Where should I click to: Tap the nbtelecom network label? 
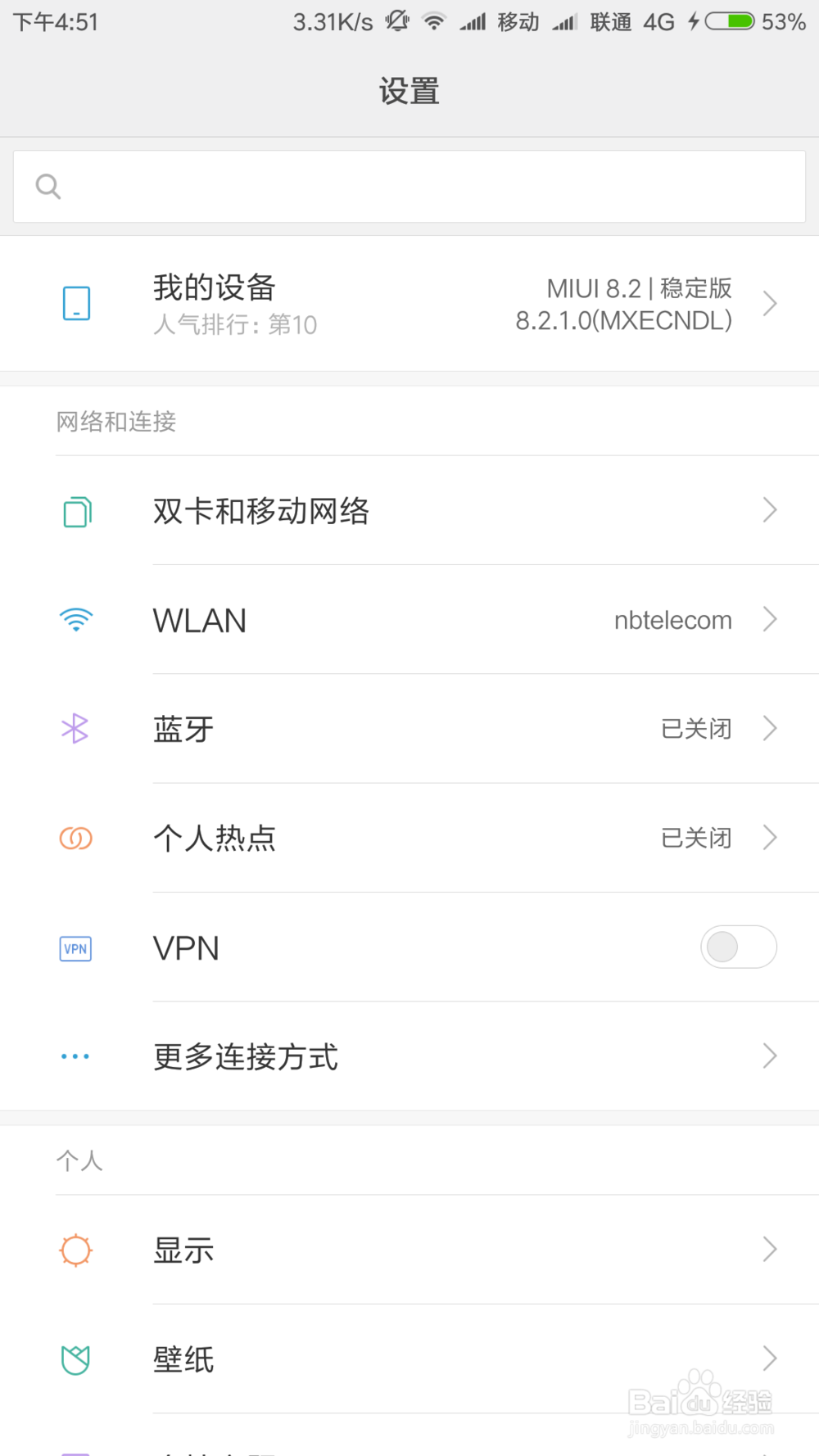(672, 620)
